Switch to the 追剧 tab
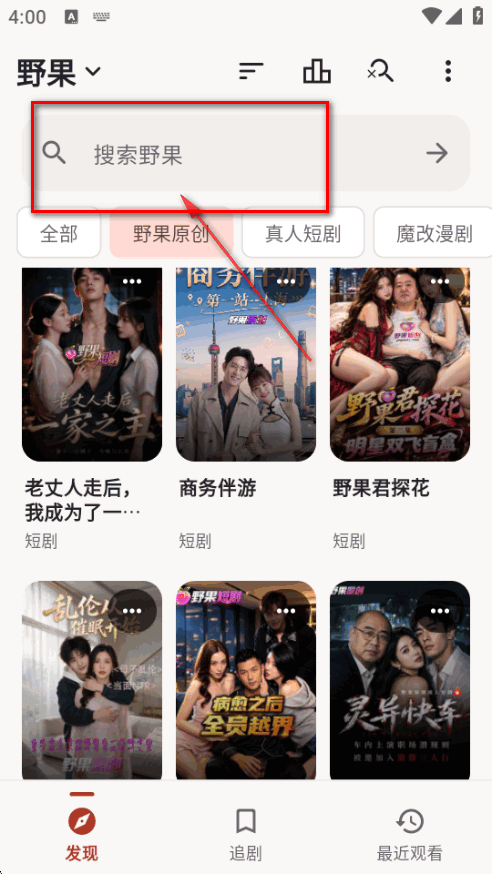Screen dimensions: 492x874 [x=246, y=832]
